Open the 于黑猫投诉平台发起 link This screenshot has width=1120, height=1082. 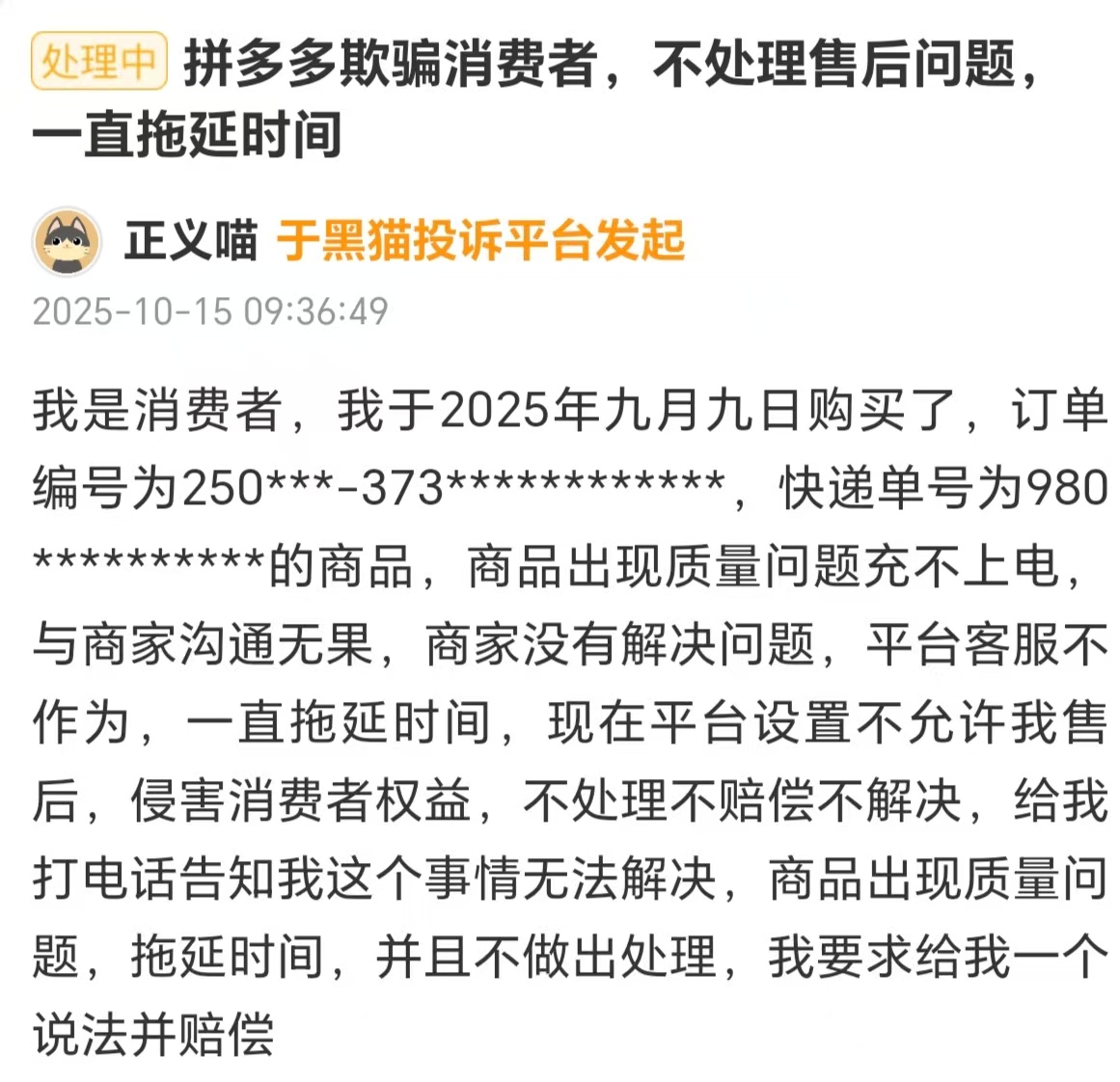pos(480,240)
